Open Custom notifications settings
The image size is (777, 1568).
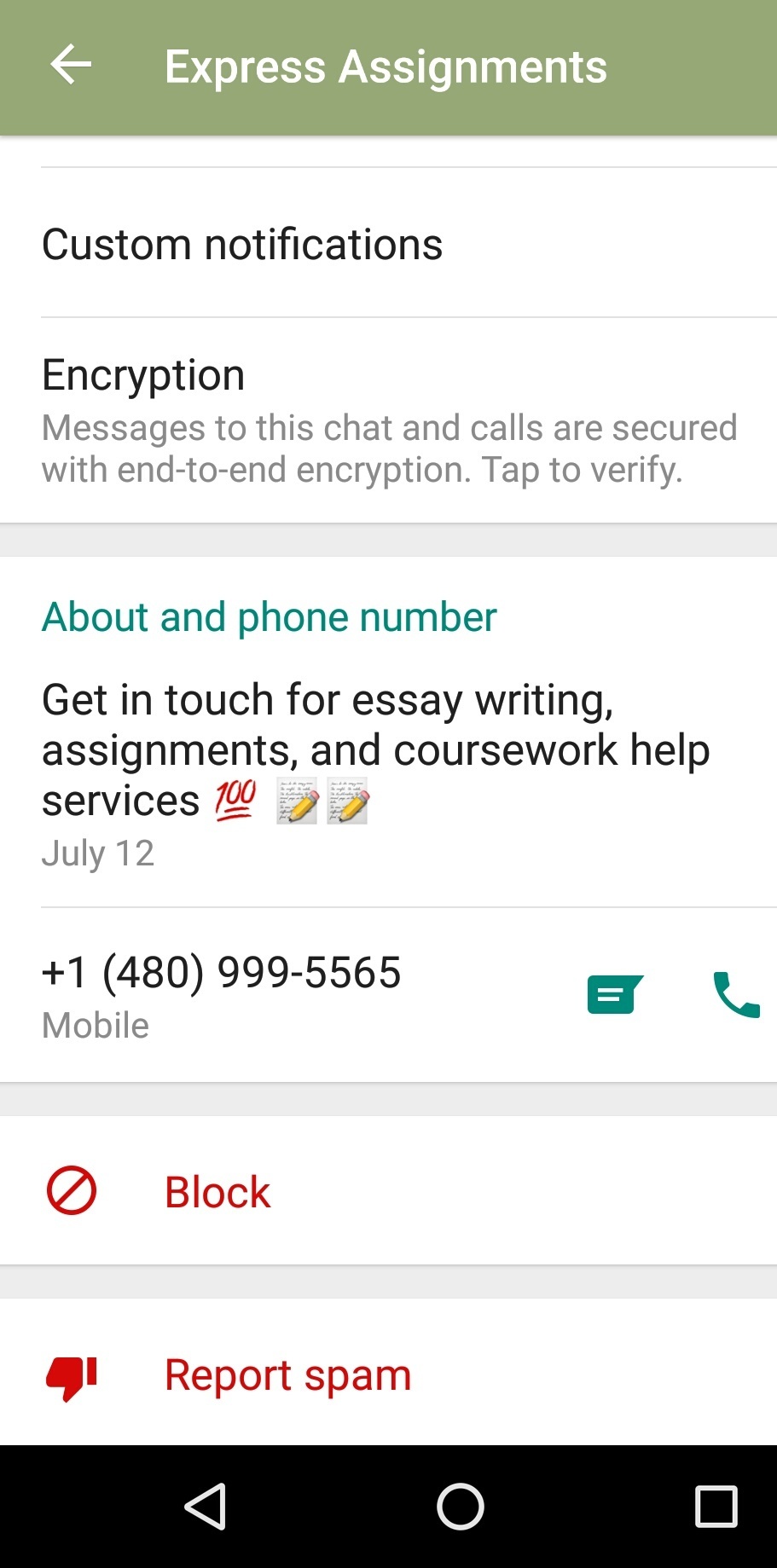point(242,245)
